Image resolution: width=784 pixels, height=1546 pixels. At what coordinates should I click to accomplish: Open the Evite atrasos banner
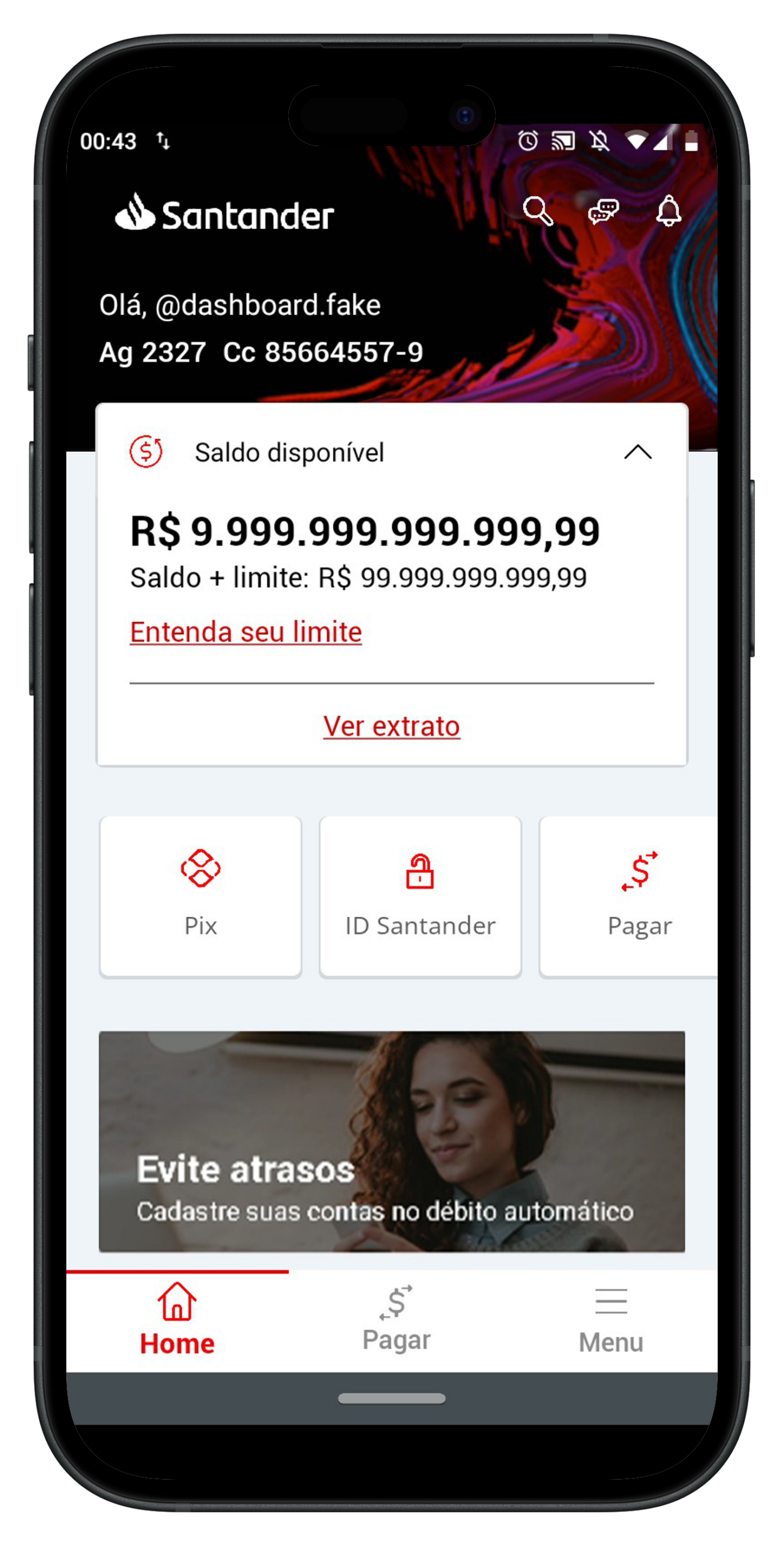pyautogui.click(x=392, y=1141)
